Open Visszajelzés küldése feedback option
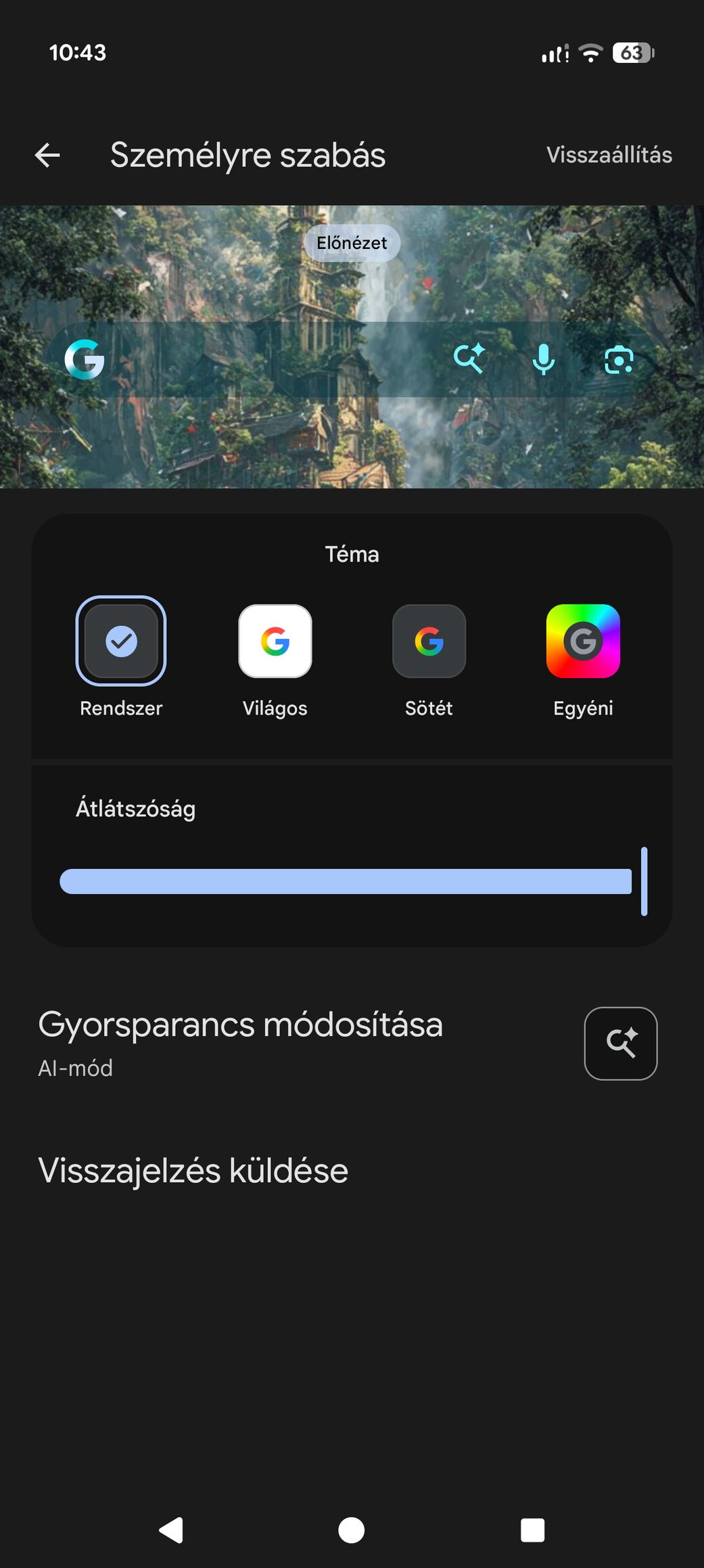Image resolution: width=704 pixels, height=1568 pixels. (x=193, y=1170)
